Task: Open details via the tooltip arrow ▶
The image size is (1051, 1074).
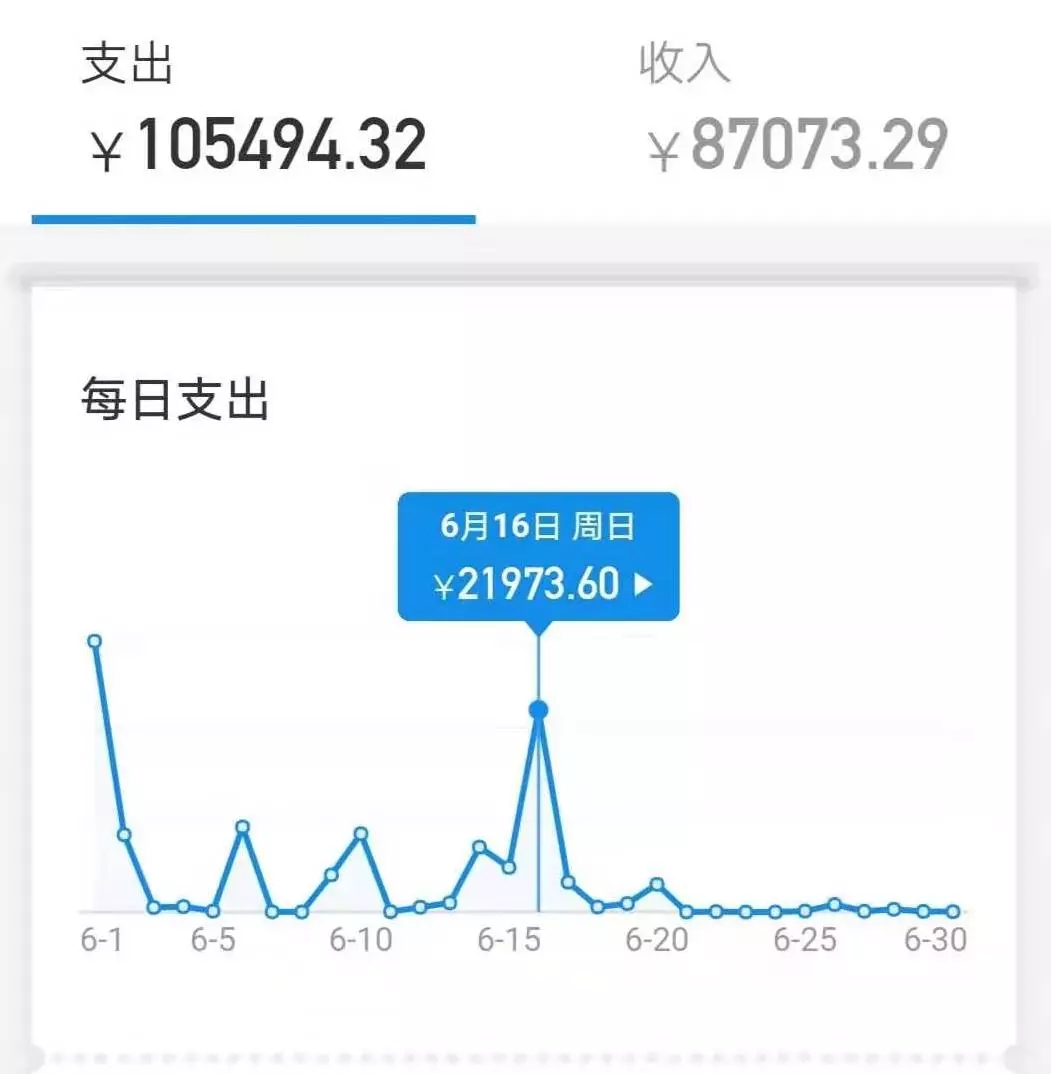Action: coord(647,585)
